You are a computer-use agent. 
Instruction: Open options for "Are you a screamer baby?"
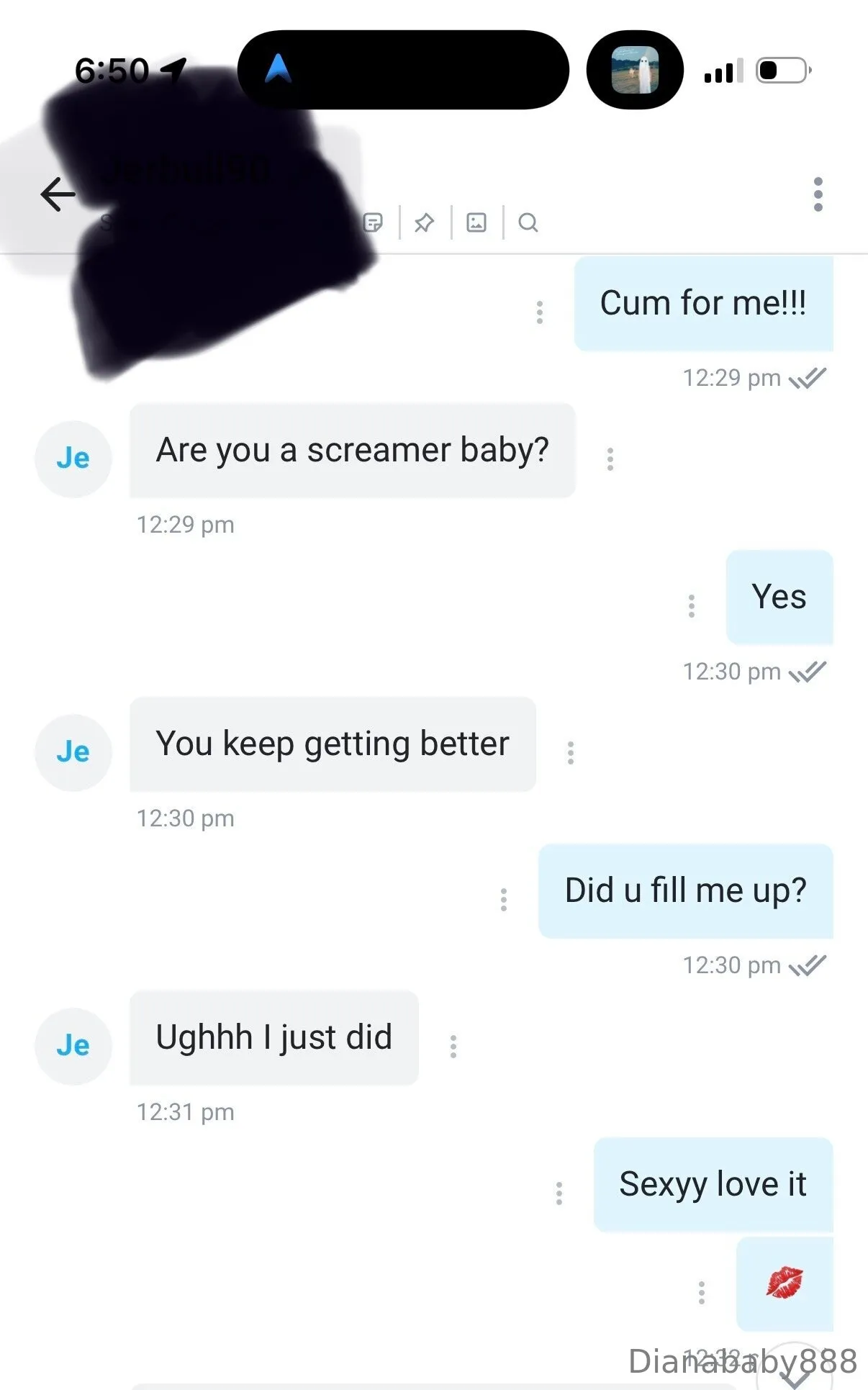610,459
